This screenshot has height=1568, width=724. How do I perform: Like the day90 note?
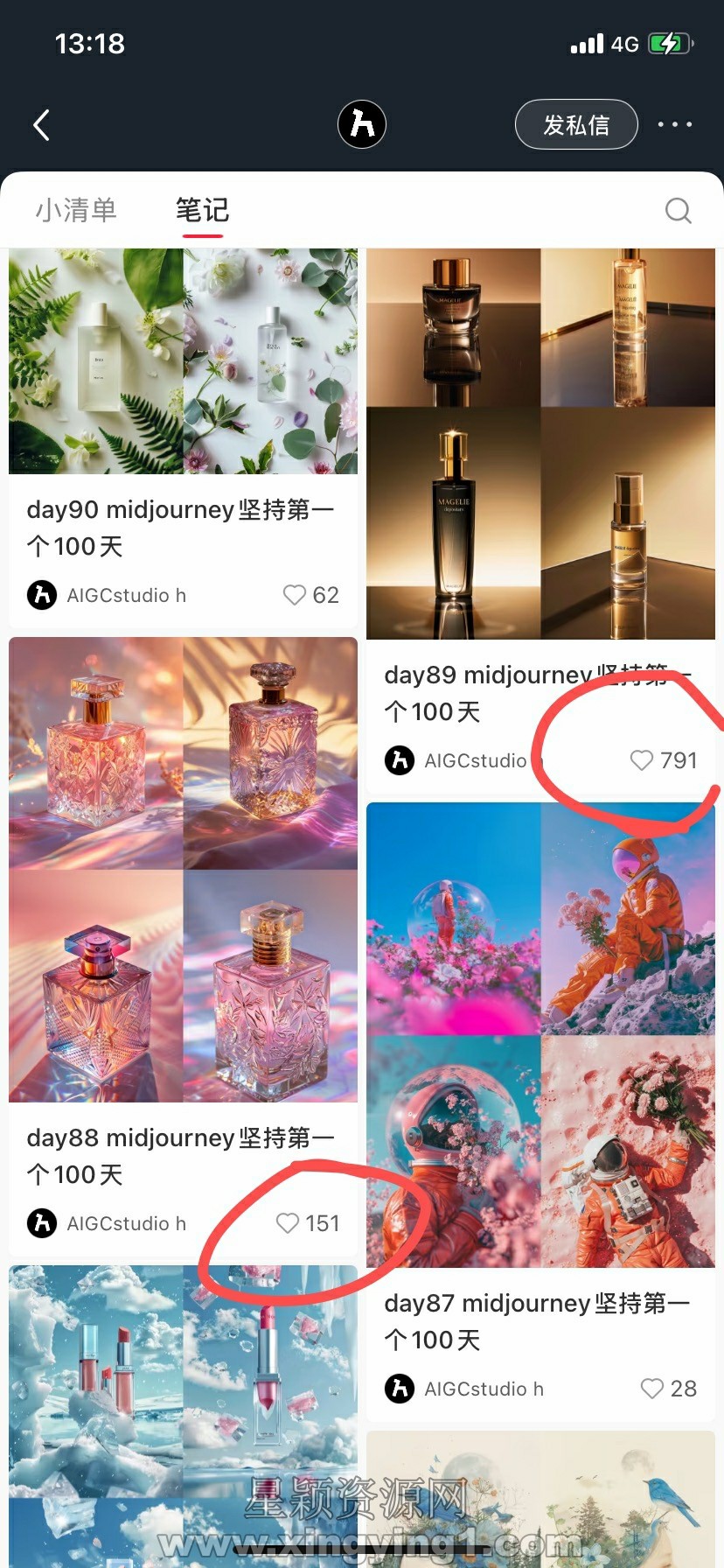click(x=295, y=595)
